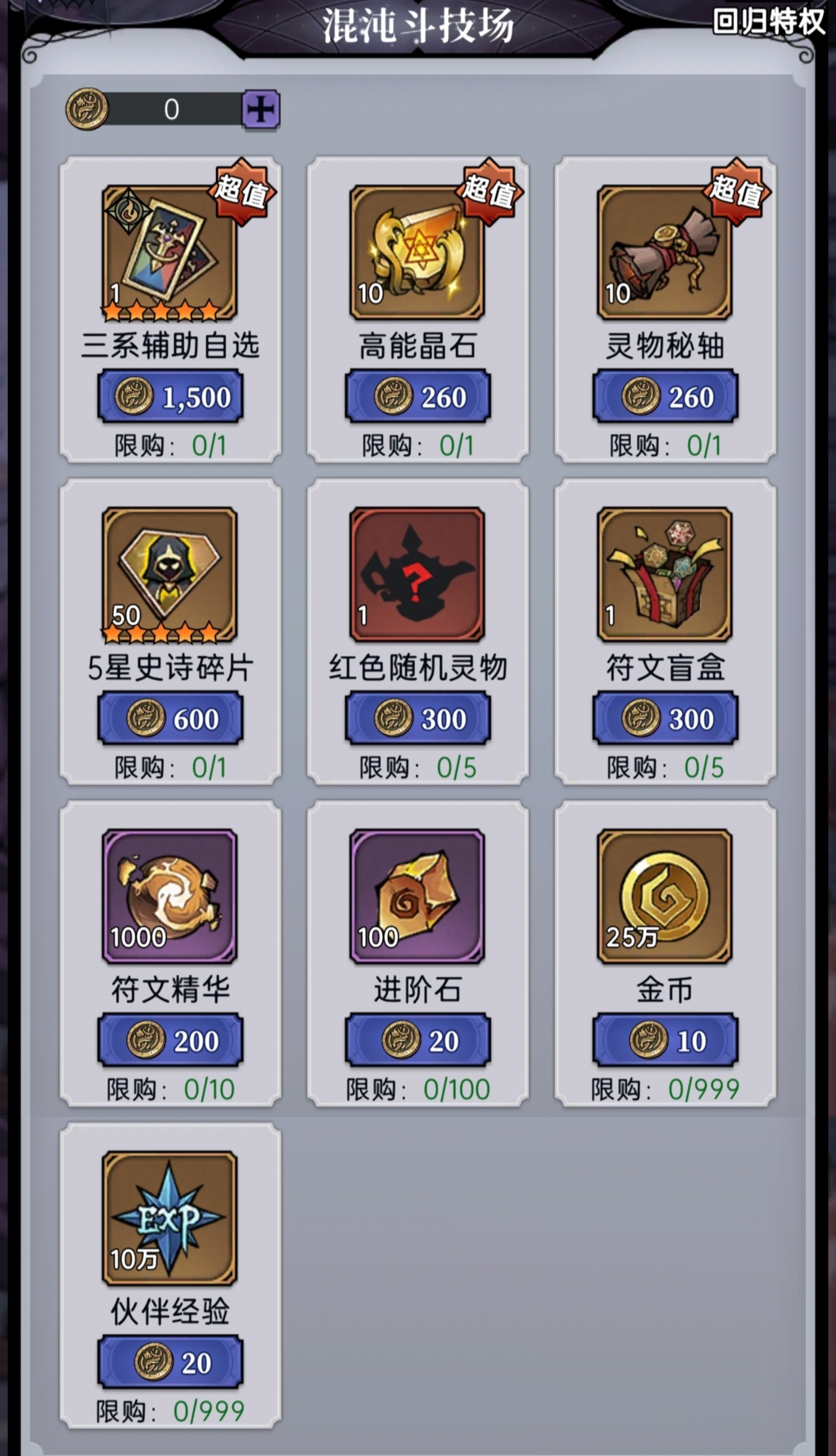Screen dimensions: 836x1456
Task: Buy 符文精华 for 200 coins
Action: [x=170, y=1041]
